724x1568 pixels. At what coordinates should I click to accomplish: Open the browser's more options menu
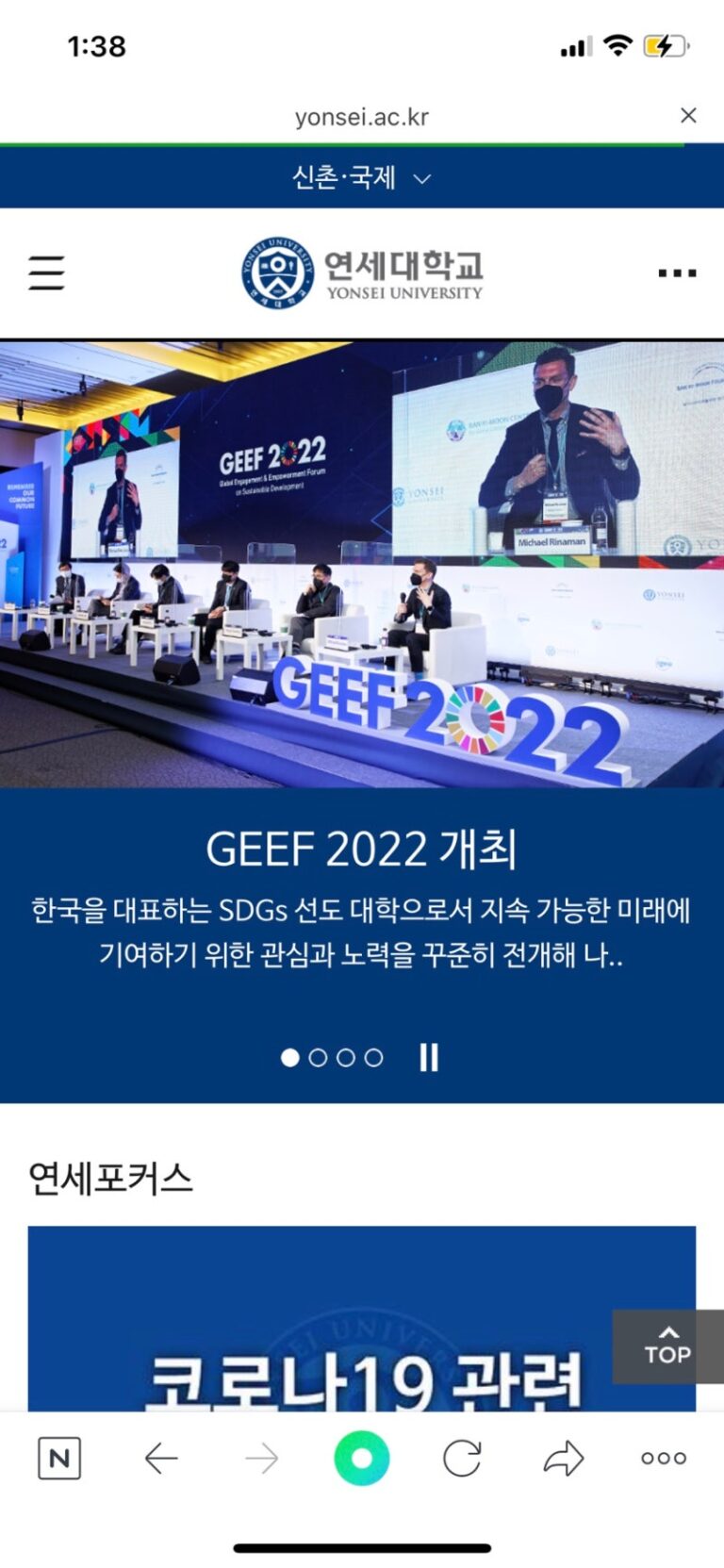664,1459
